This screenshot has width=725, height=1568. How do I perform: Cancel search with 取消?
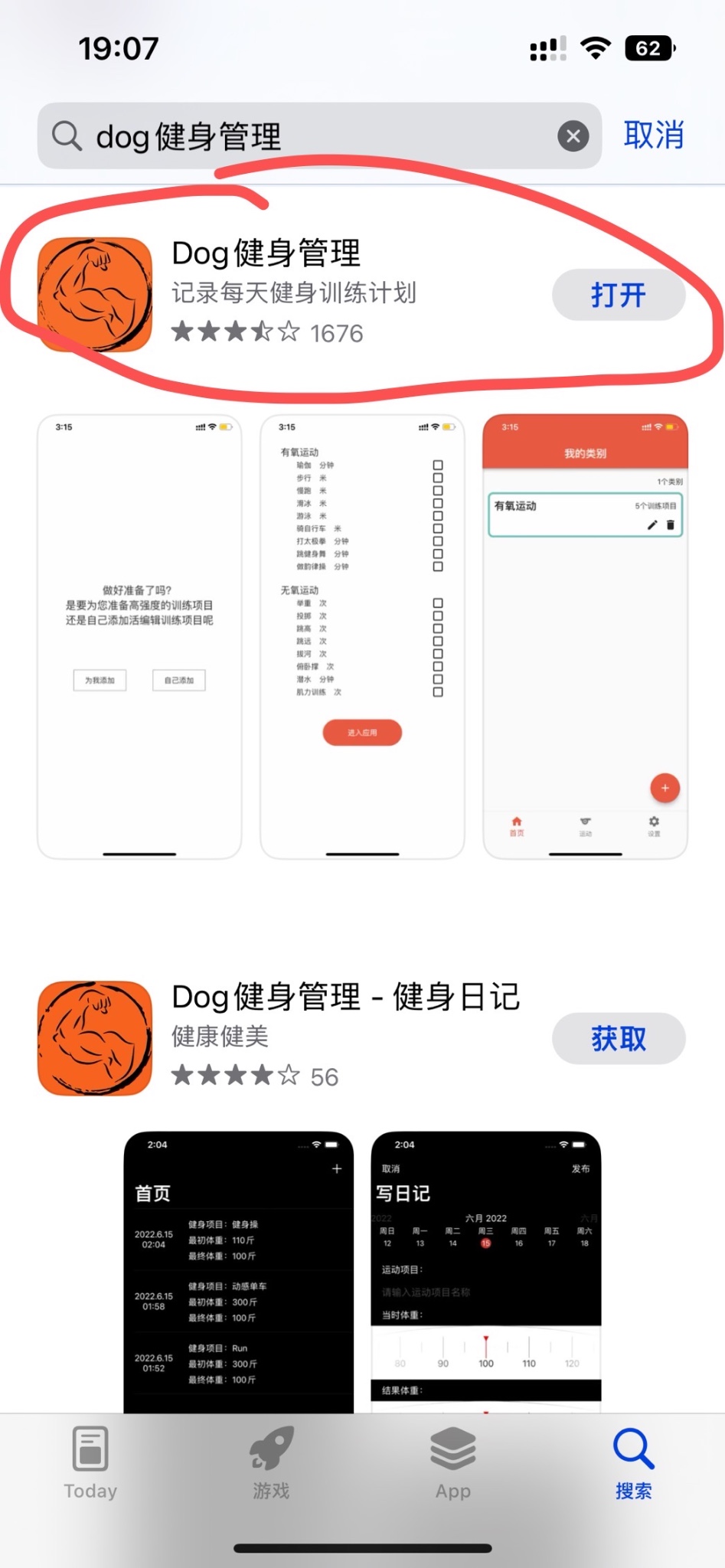[653, 136]
